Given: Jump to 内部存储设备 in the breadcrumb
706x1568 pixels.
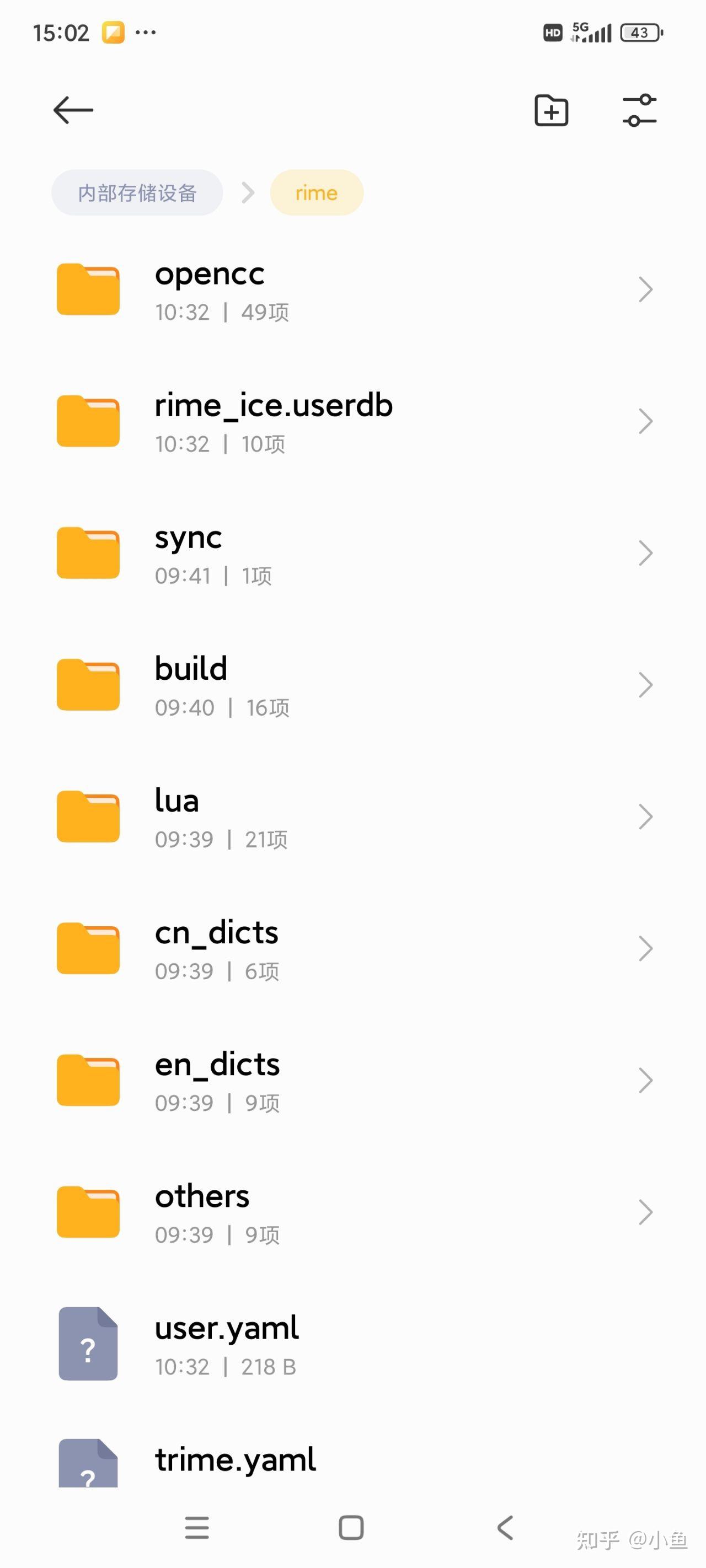Looking at the screenshot, I should click(137, 193).
